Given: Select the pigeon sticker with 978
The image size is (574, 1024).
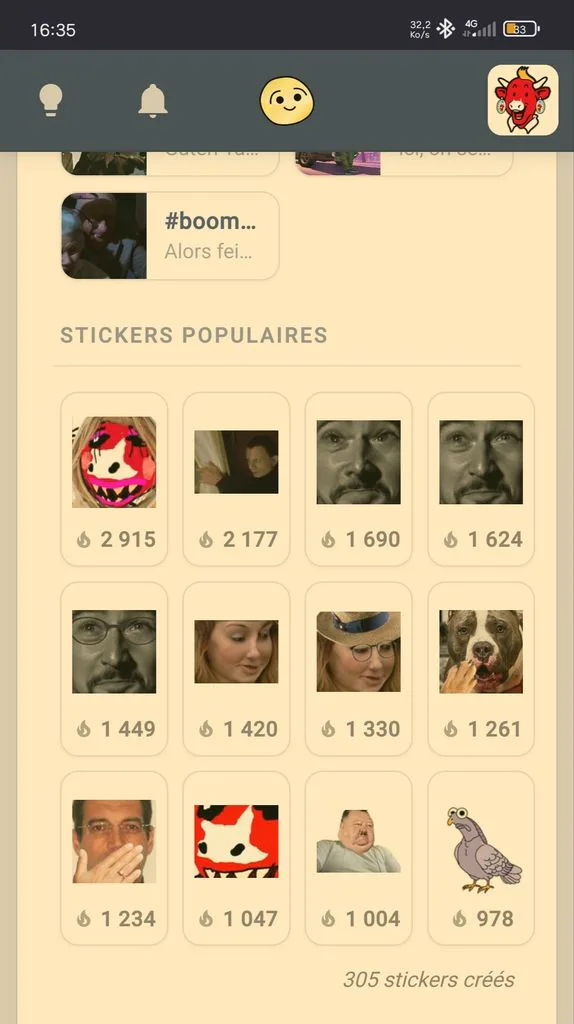Looking at the screenshot, I should [481, 858].
